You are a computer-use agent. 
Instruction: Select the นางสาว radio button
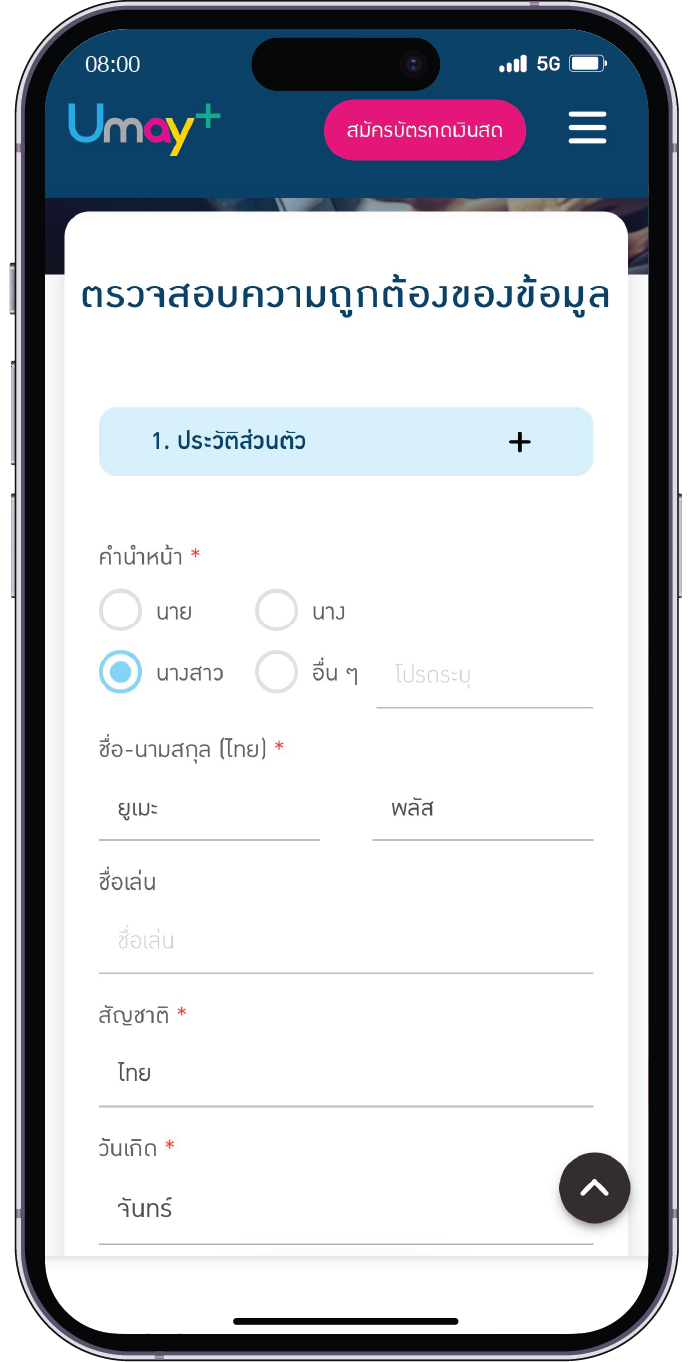121,672
